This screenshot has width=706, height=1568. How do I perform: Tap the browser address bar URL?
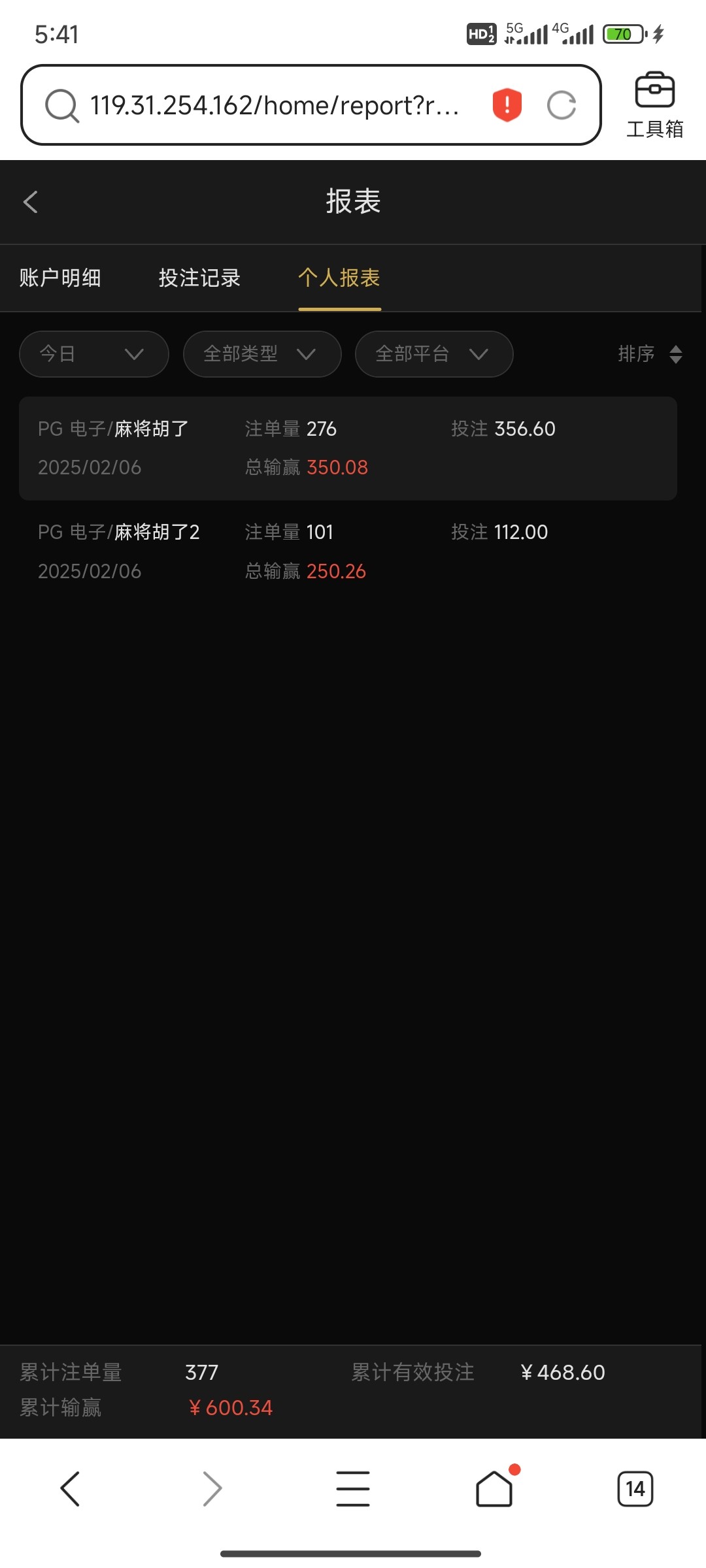pyautogui.click(x=275, y=105)
